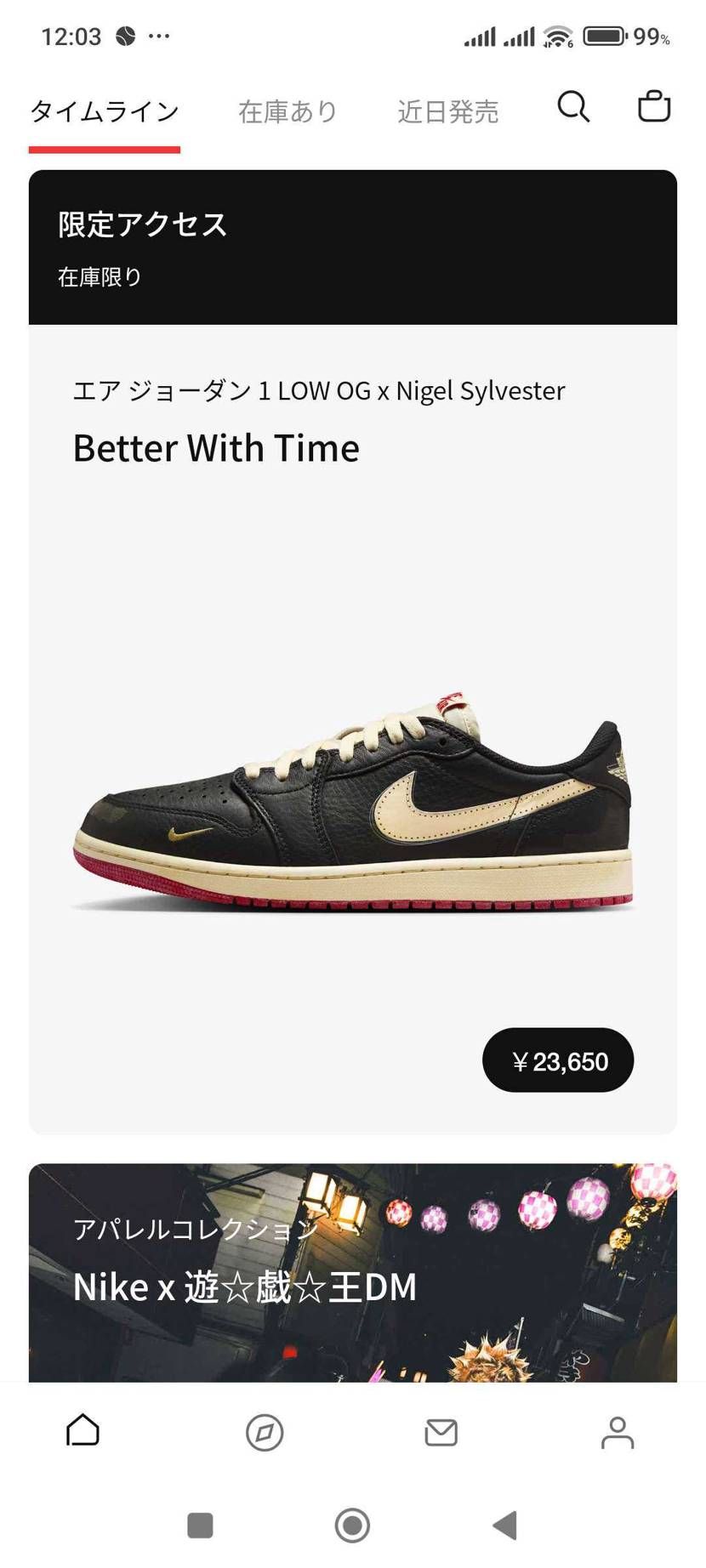Switch to the 在庫あり tab
Image resolution: width=706 pixels, height=1568 pixels.
288,111
